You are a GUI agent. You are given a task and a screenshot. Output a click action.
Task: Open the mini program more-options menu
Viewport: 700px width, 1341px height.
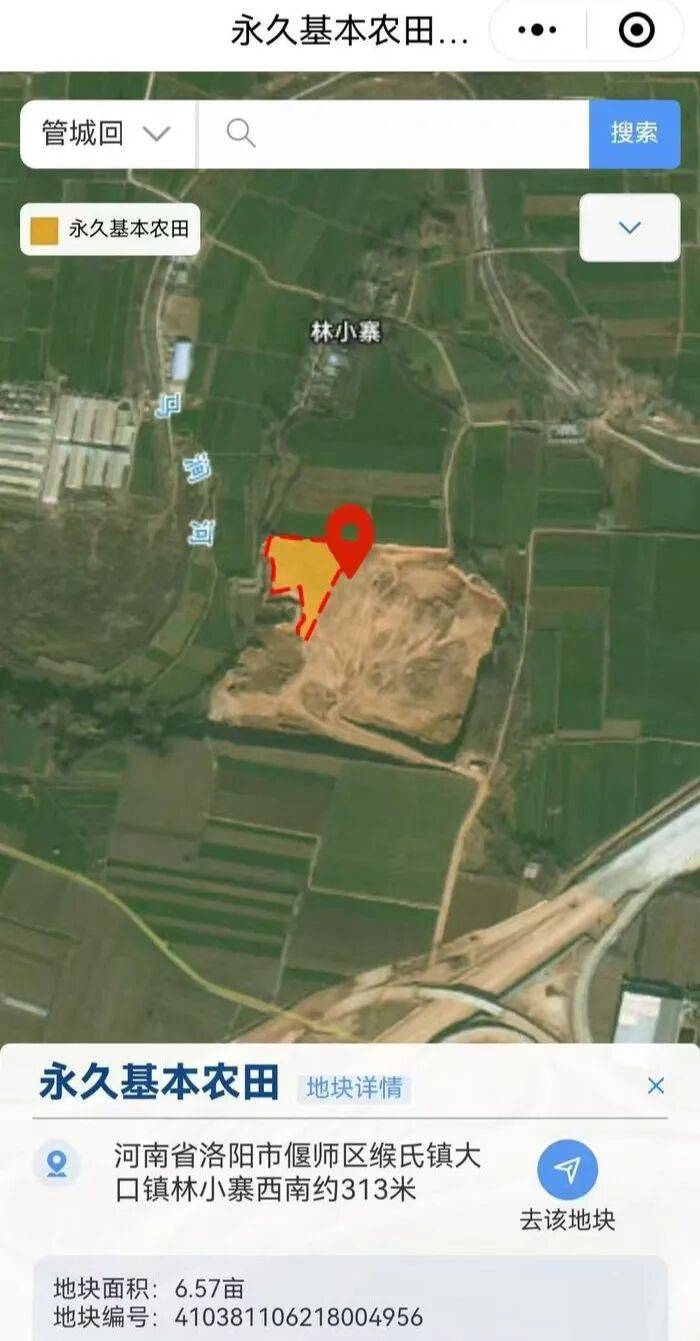pos(537,31)
